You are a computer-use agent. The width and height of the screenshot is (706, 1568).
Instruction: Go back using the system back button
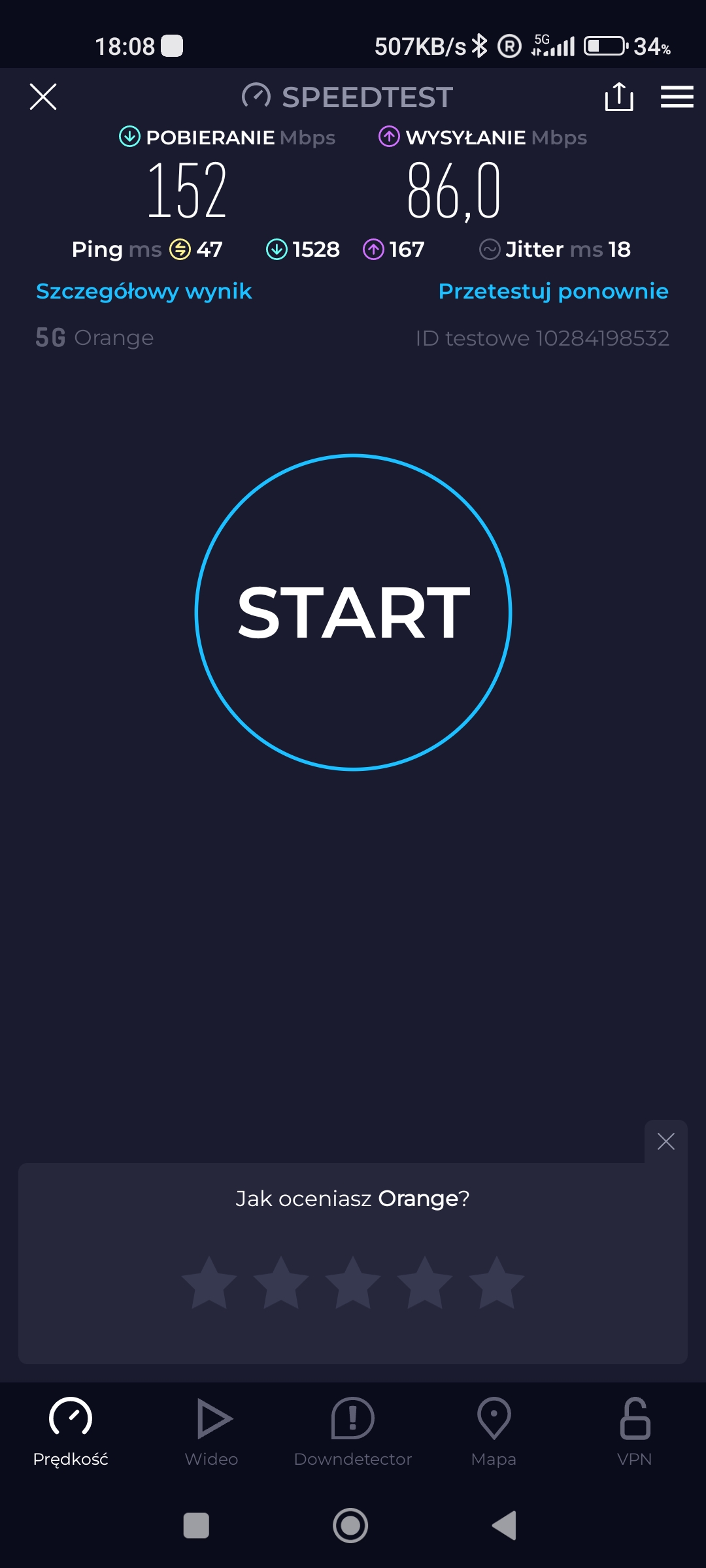click(505, 1526)
